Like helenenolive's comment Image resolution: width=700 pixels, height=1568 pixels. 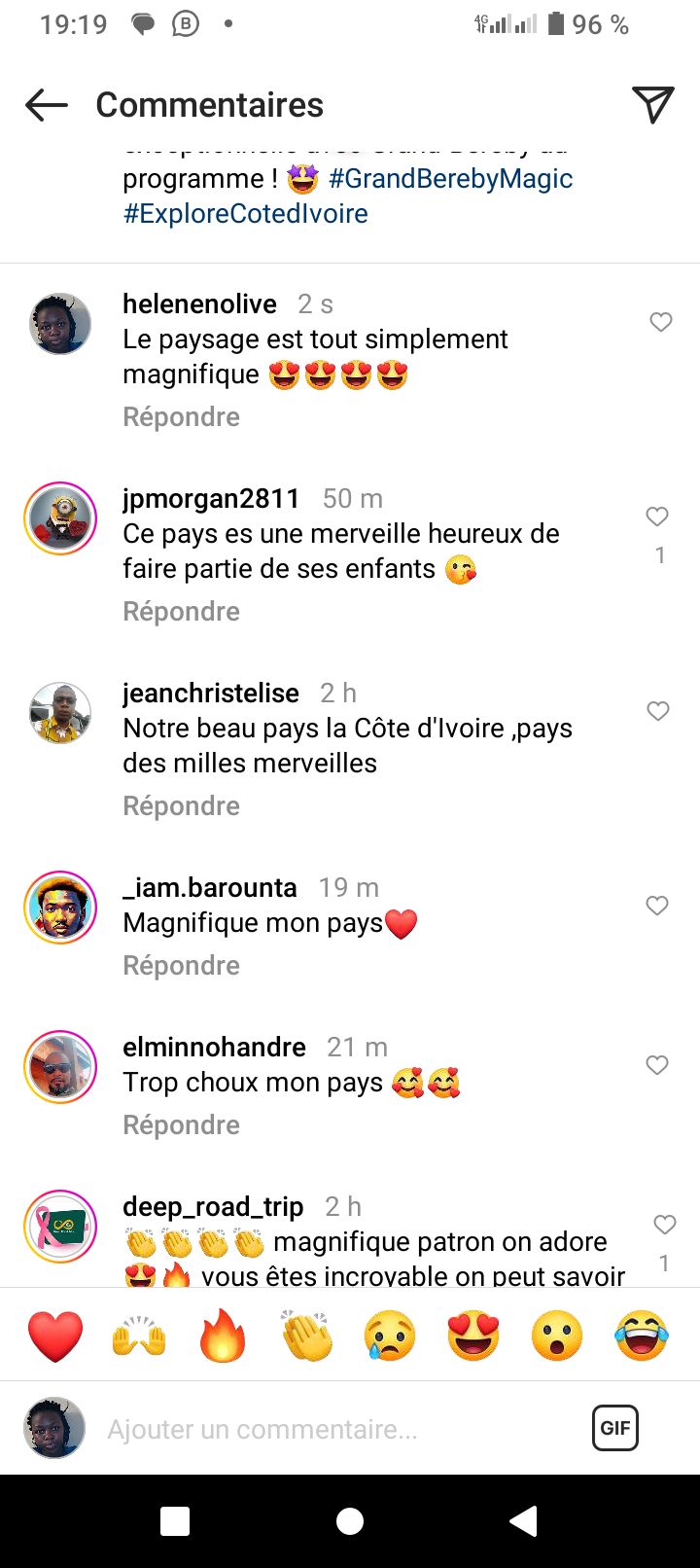pos(661,322)
